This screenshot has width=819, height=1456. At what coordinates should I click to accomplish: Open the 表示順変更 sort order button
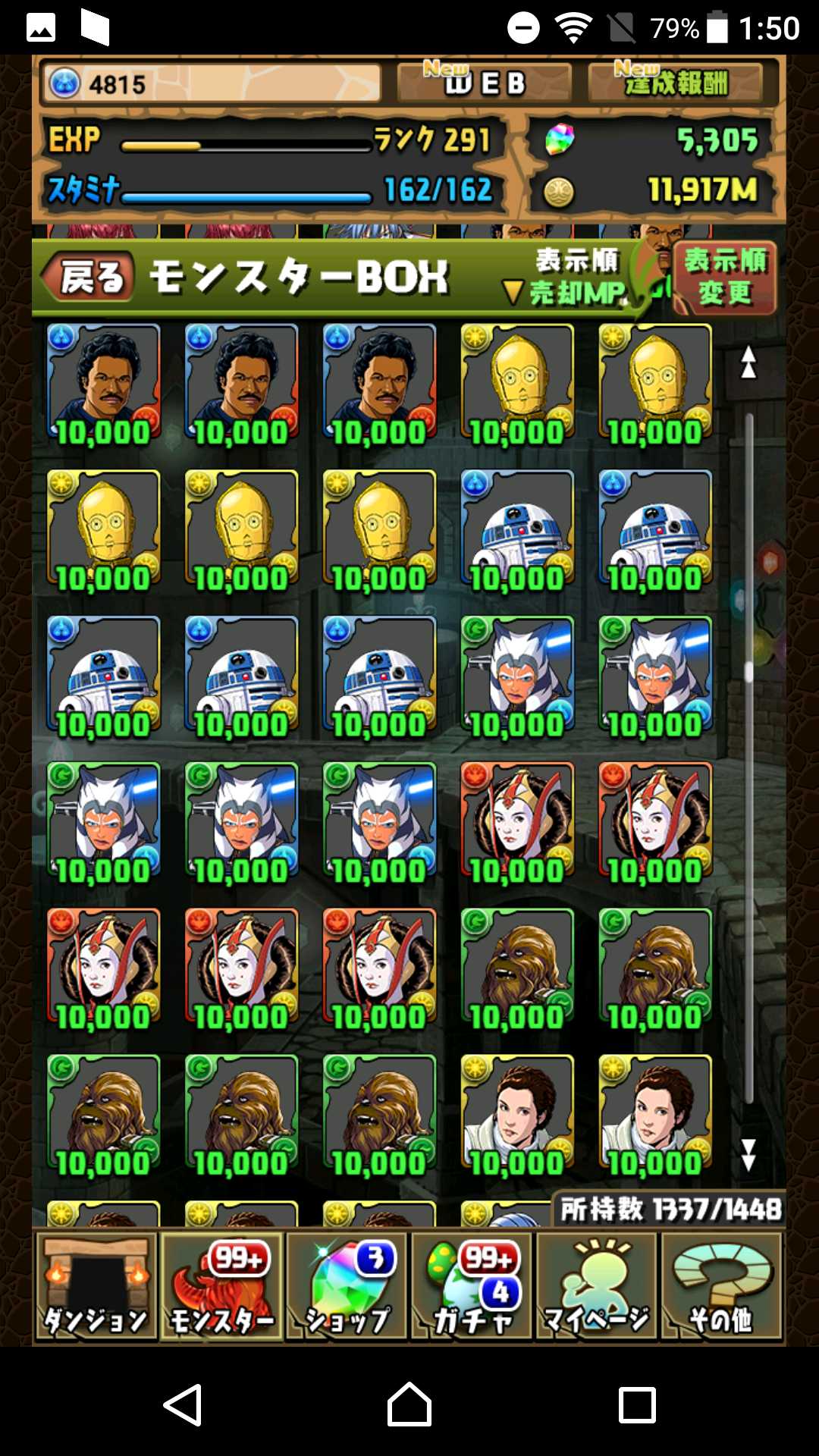tap(724, 278)
